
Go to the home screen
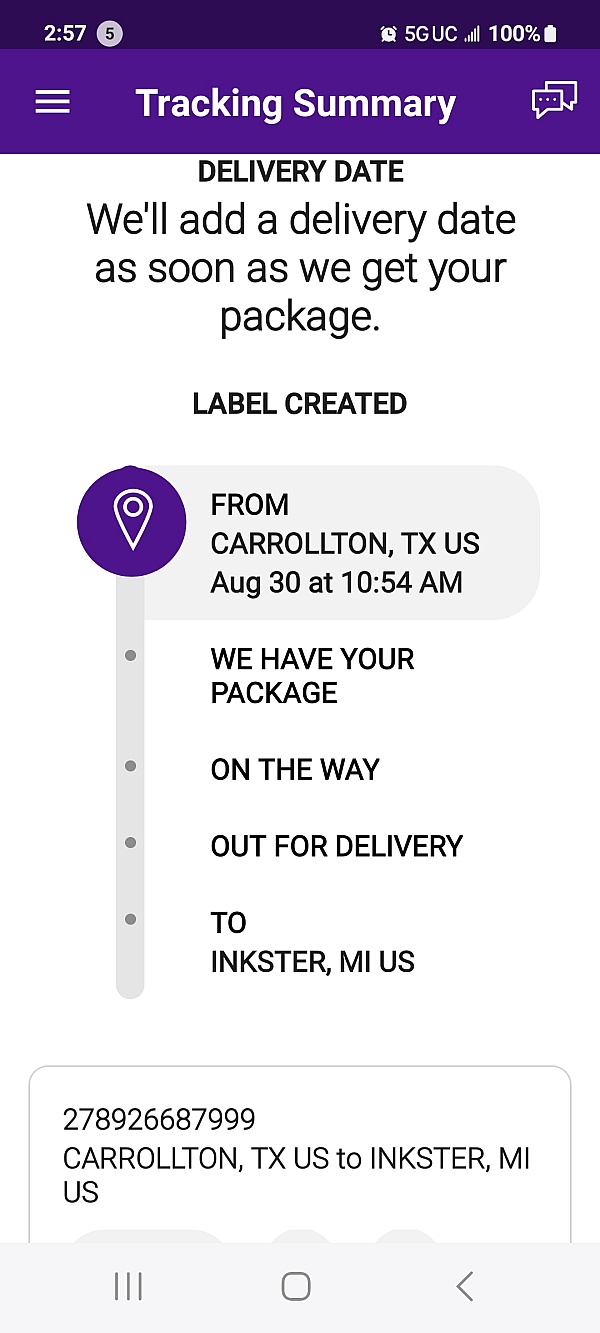tap(296, 1286)
